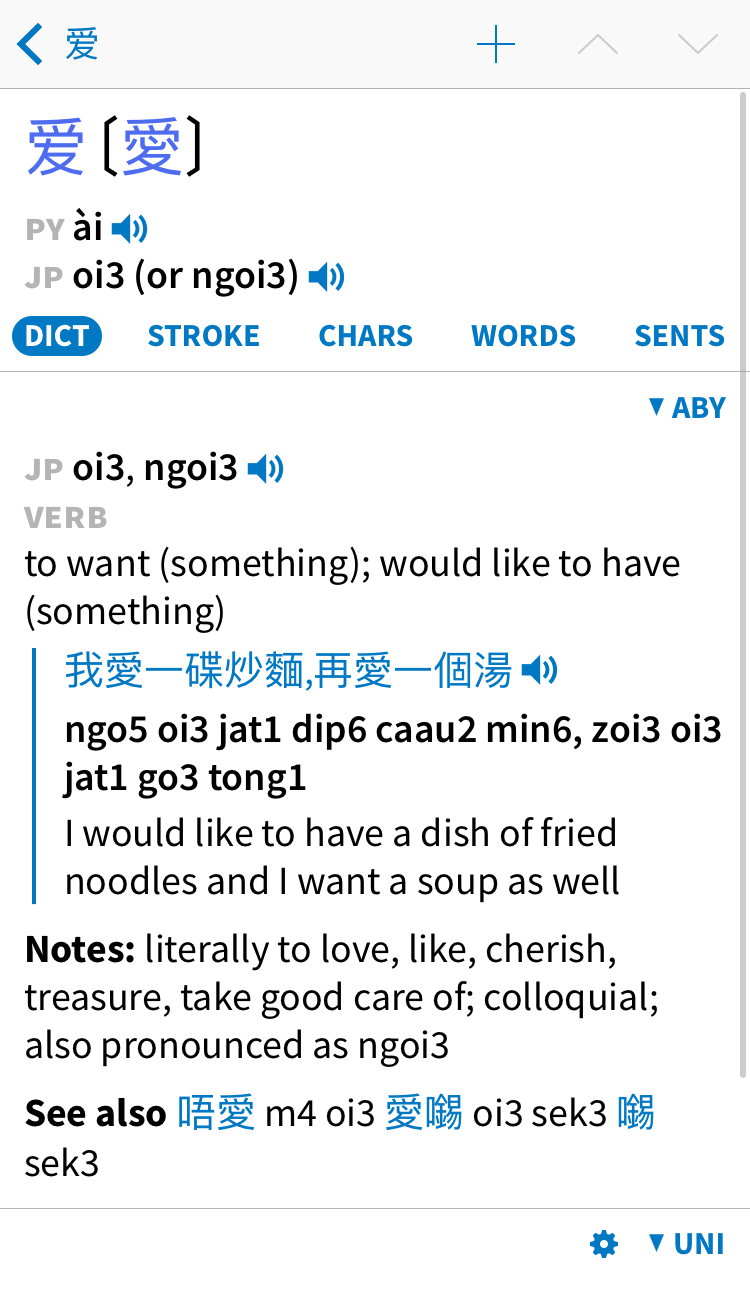Tap the + icon to add a new entry
The width and height of the screenshot is (750, 1294).
pos(495,44)
